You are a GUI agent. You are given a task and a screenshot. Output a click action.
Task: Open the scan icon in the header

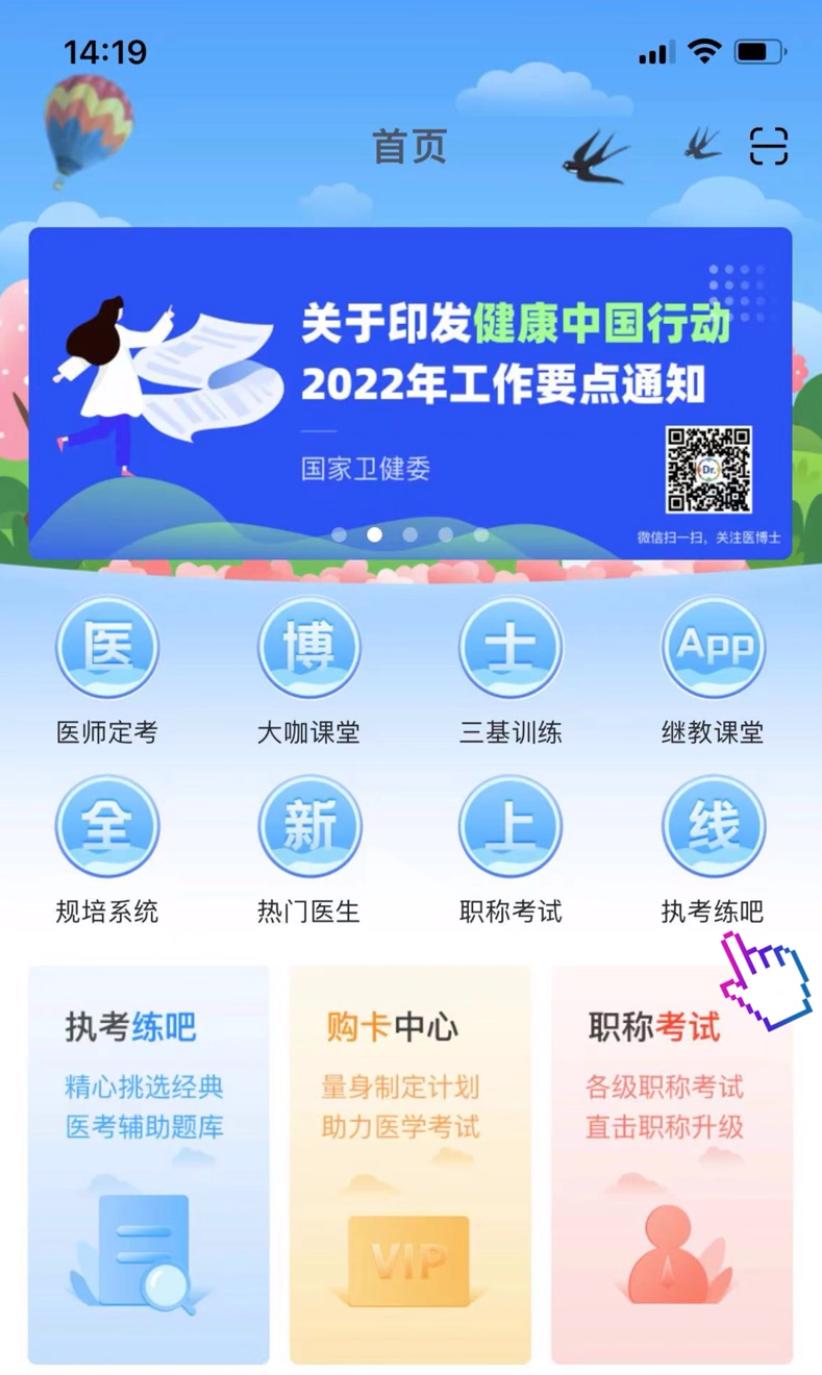pos(768,147)
